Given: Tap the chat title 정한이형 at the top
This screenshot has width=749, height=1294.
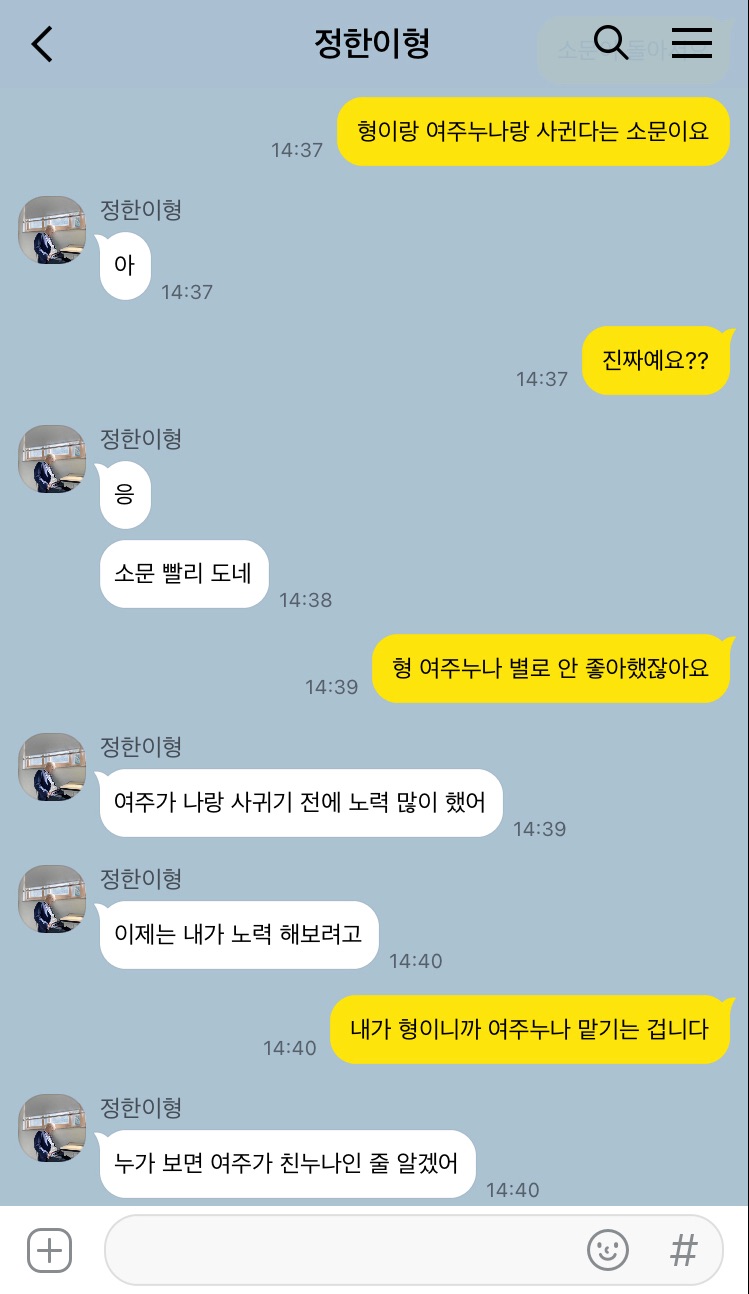Looking at the screenshot, I should coord(371,44).
